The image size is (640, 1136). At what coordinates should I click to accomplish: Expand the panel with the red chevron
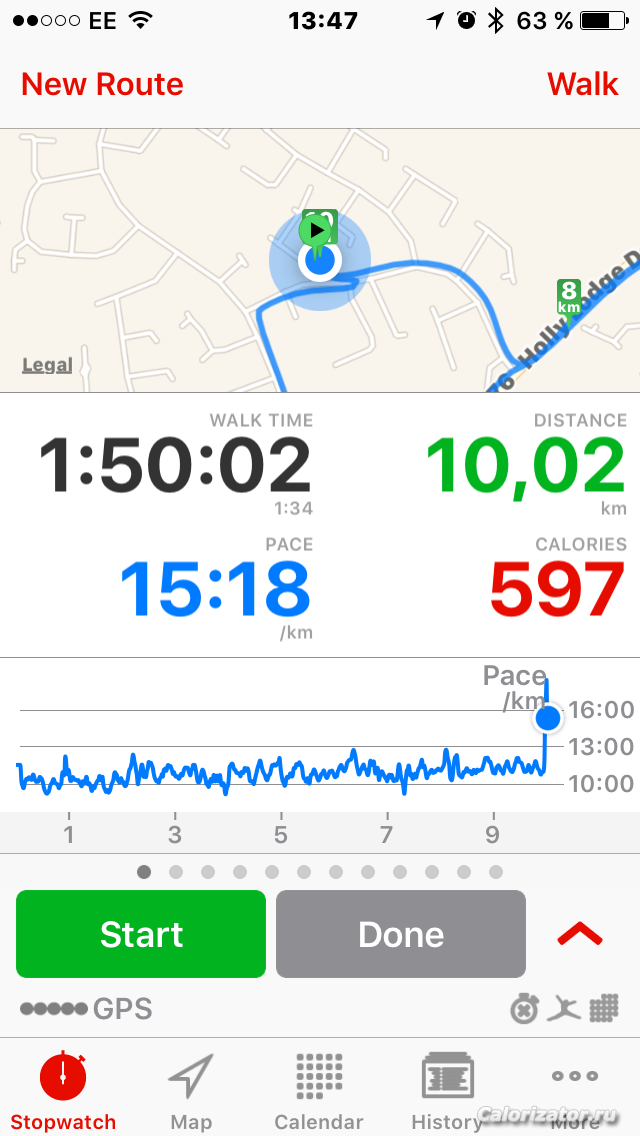click(580, 935)
